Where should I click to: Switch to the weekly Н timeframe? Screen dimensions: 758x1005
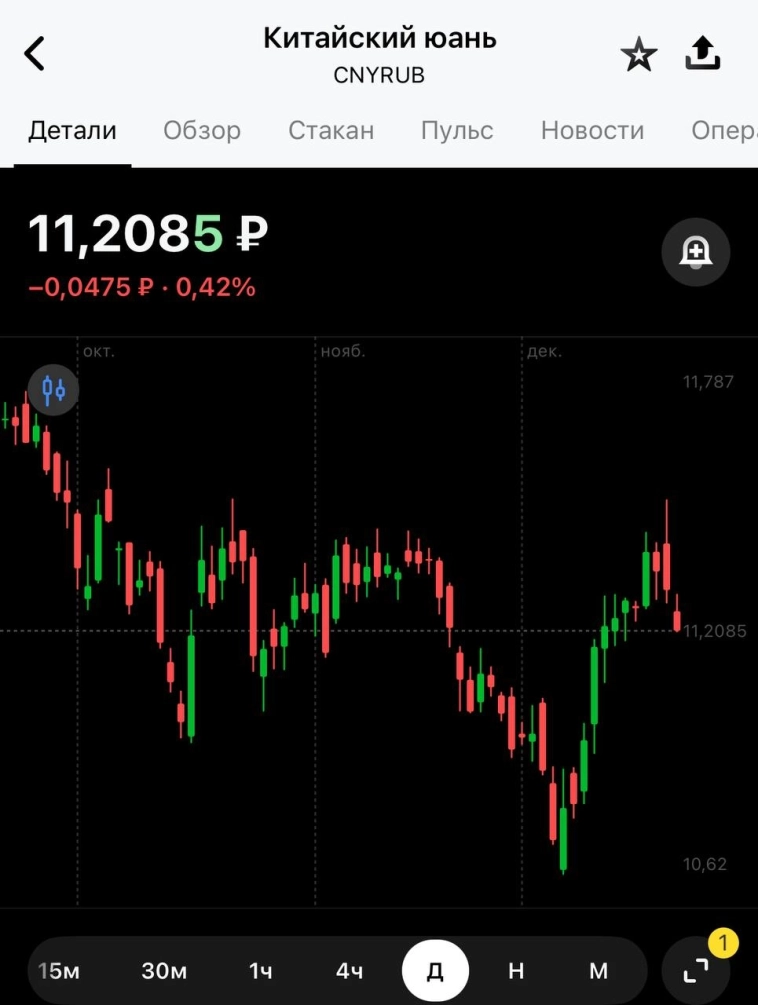pos(516,970)
